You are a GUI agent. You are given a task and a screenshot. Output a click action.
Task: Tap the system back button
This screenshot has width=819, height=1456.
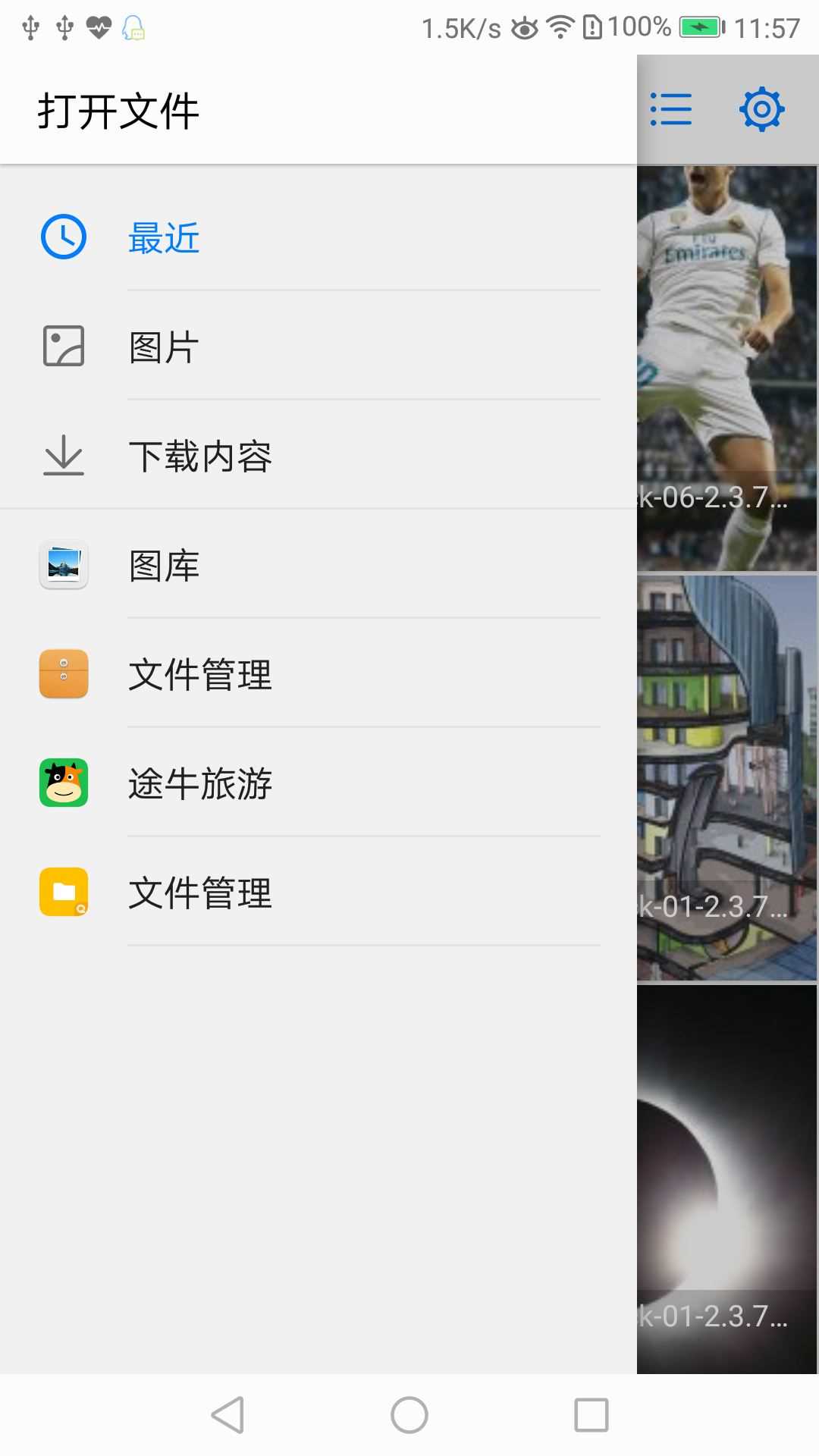pos(227,1414)
